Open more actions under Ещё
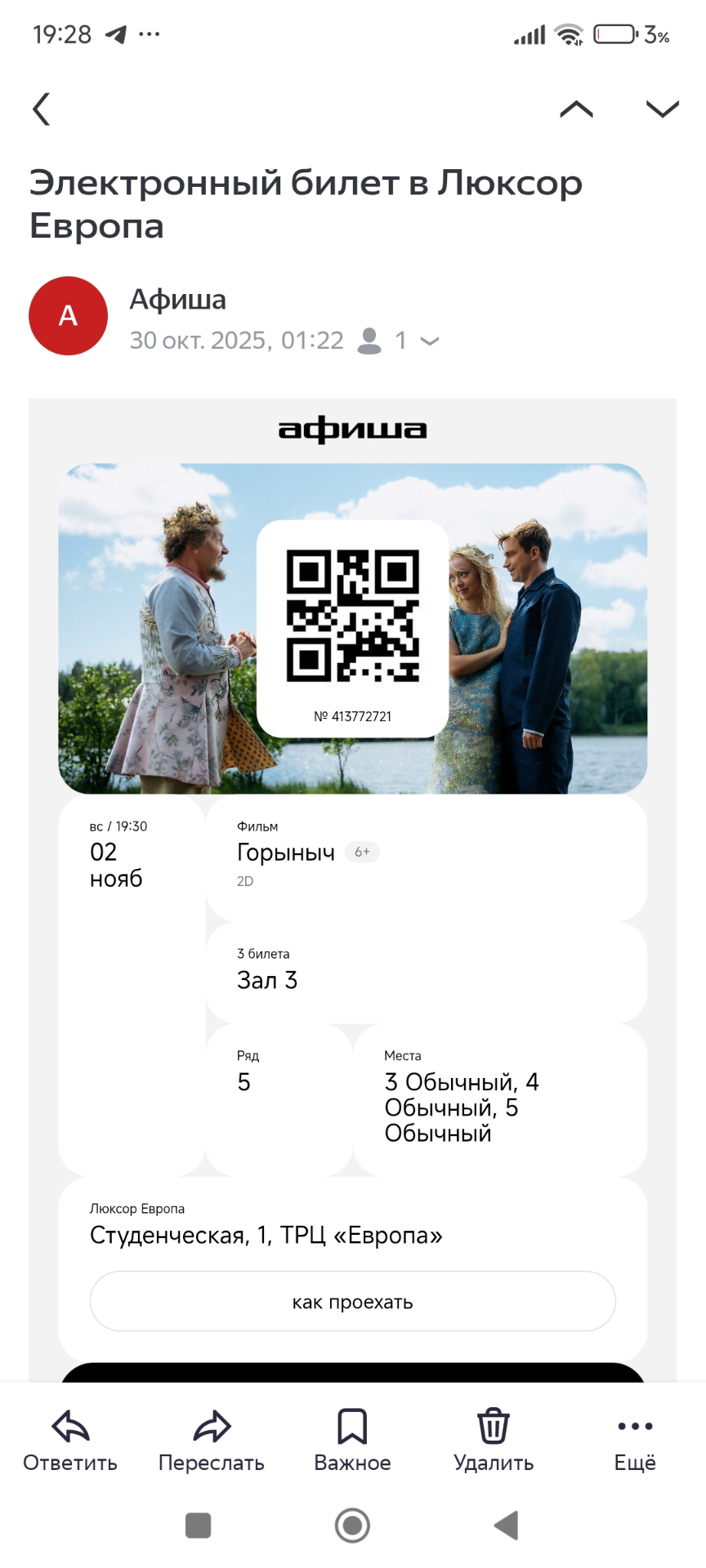Viewport: 706px width, 1568px height. point(635,1441)
